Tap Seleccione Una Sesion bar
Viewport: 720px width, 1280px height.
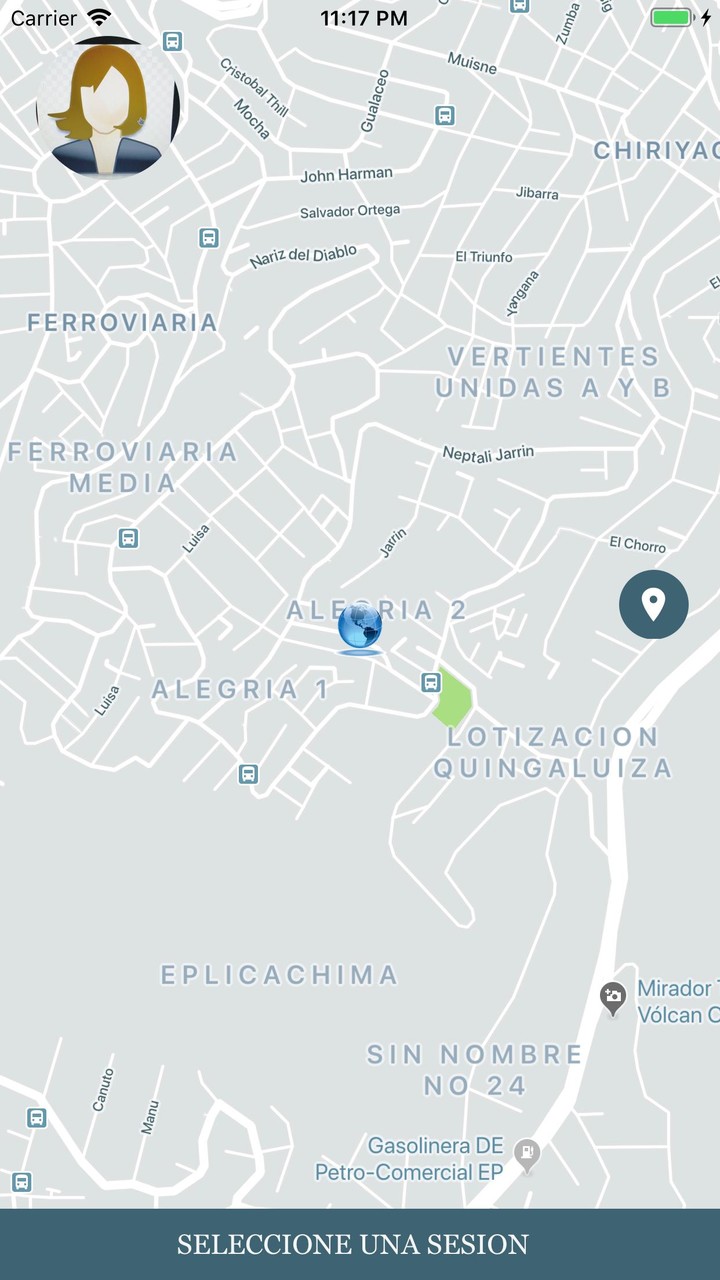coord(360,1244)
